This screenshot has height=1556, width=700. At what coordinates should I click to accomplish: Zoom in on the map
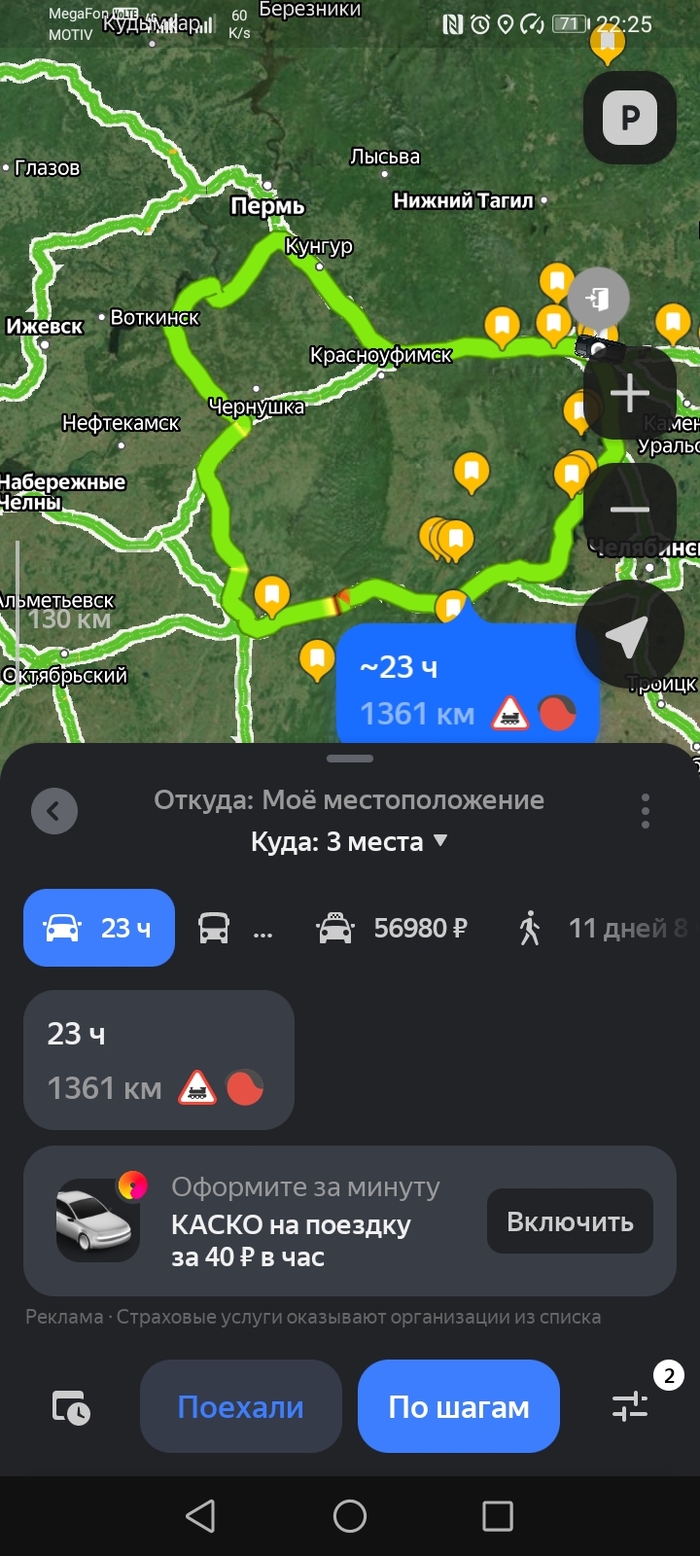pyautogui.click(x=630, y=394)
